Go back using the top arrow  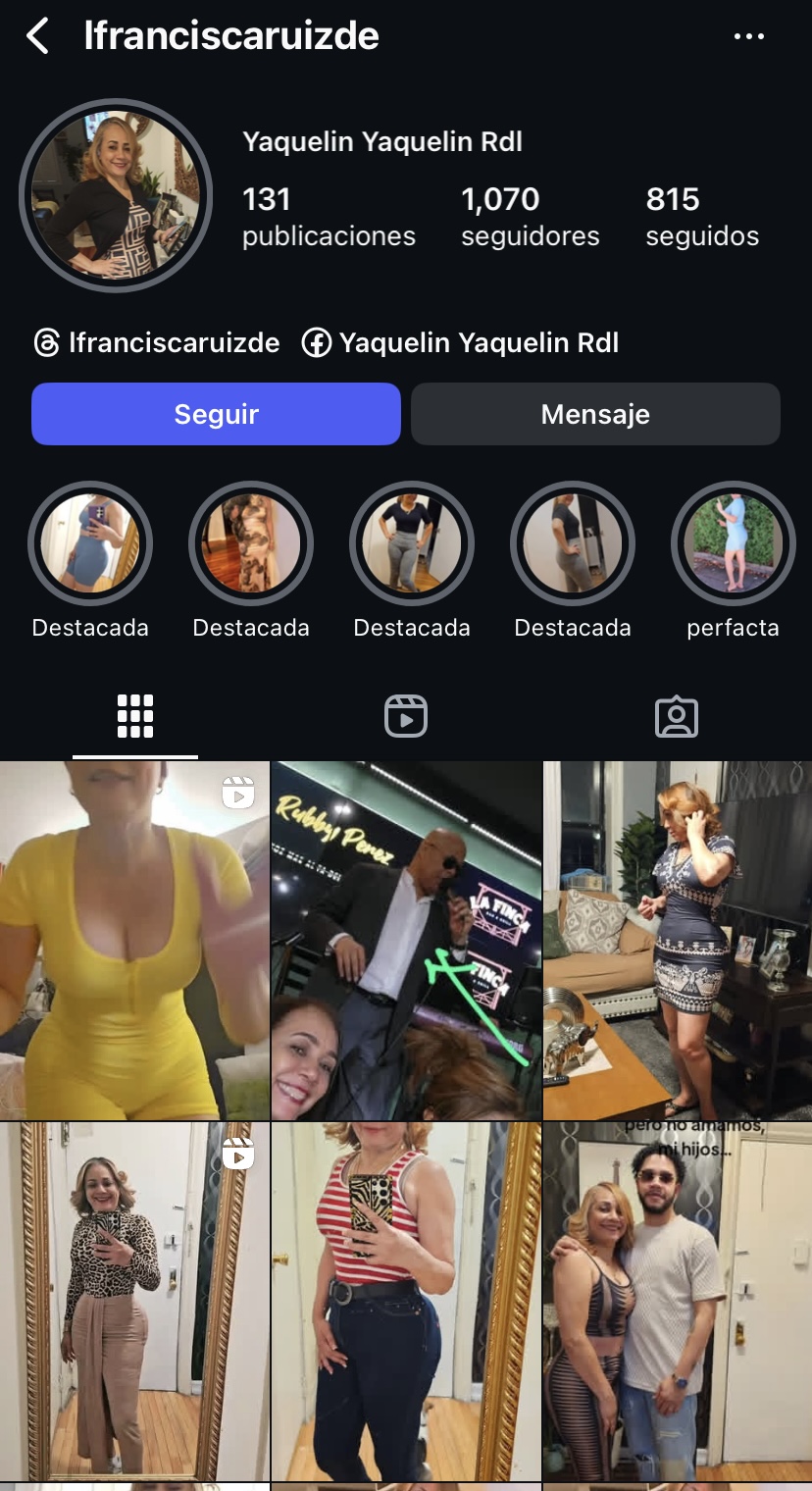38,36
